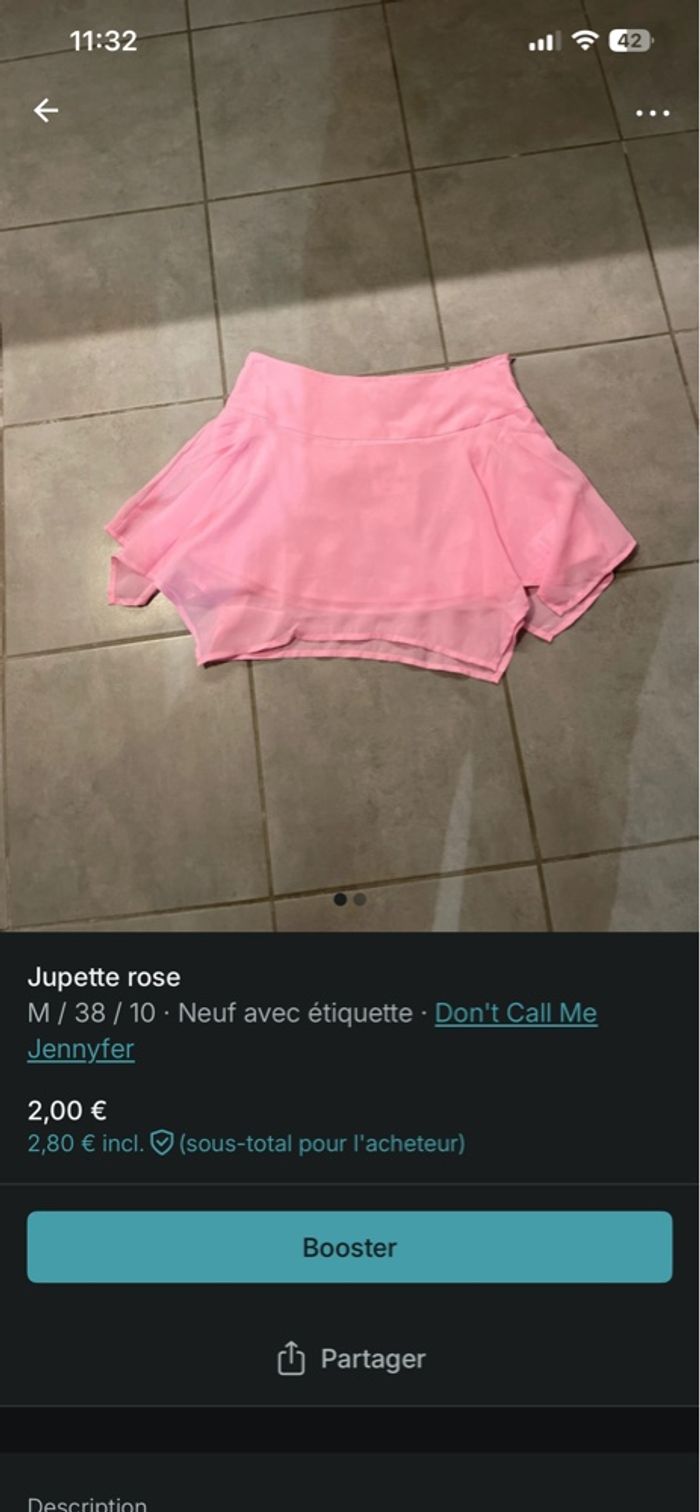The height and width of the screenshot is (1512, 700).
Task: Open the three-dot overflow menu
Action: [652, 113]
